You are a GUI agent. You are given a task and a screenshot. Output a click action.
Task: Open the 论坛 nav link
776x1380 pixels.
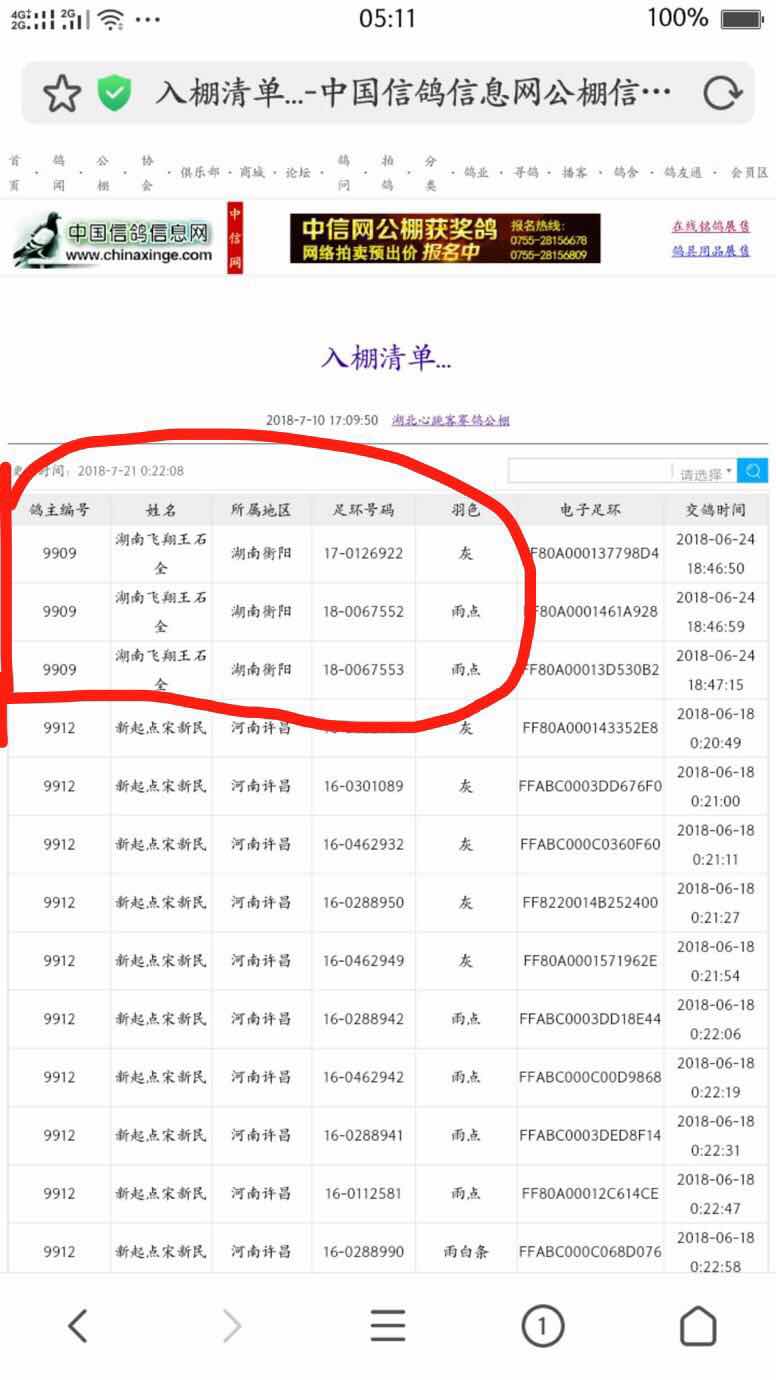(298, 173)
